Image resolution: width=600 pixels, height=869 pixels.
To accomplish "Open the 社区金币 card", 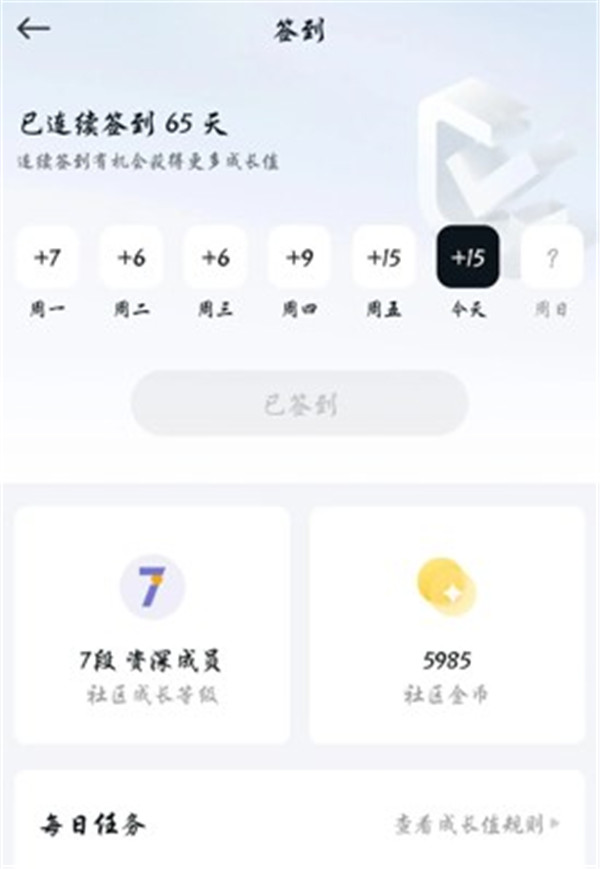I will (447, 624).
